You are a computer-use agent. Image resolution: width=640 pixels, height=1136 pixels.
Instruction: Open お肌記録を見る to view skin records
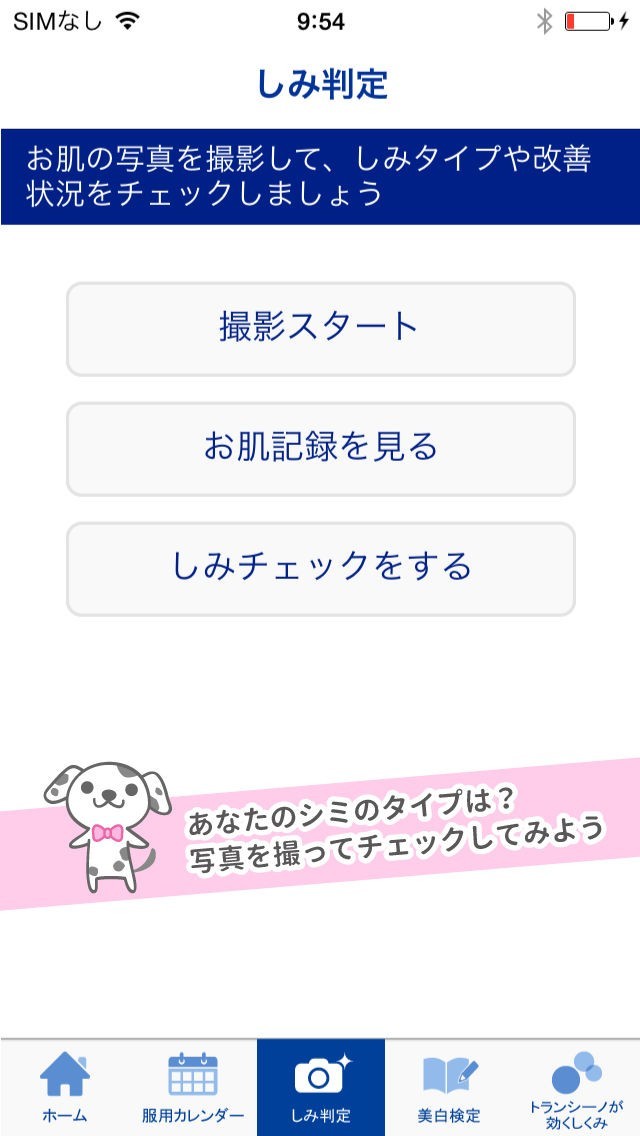tap(320, 448)
